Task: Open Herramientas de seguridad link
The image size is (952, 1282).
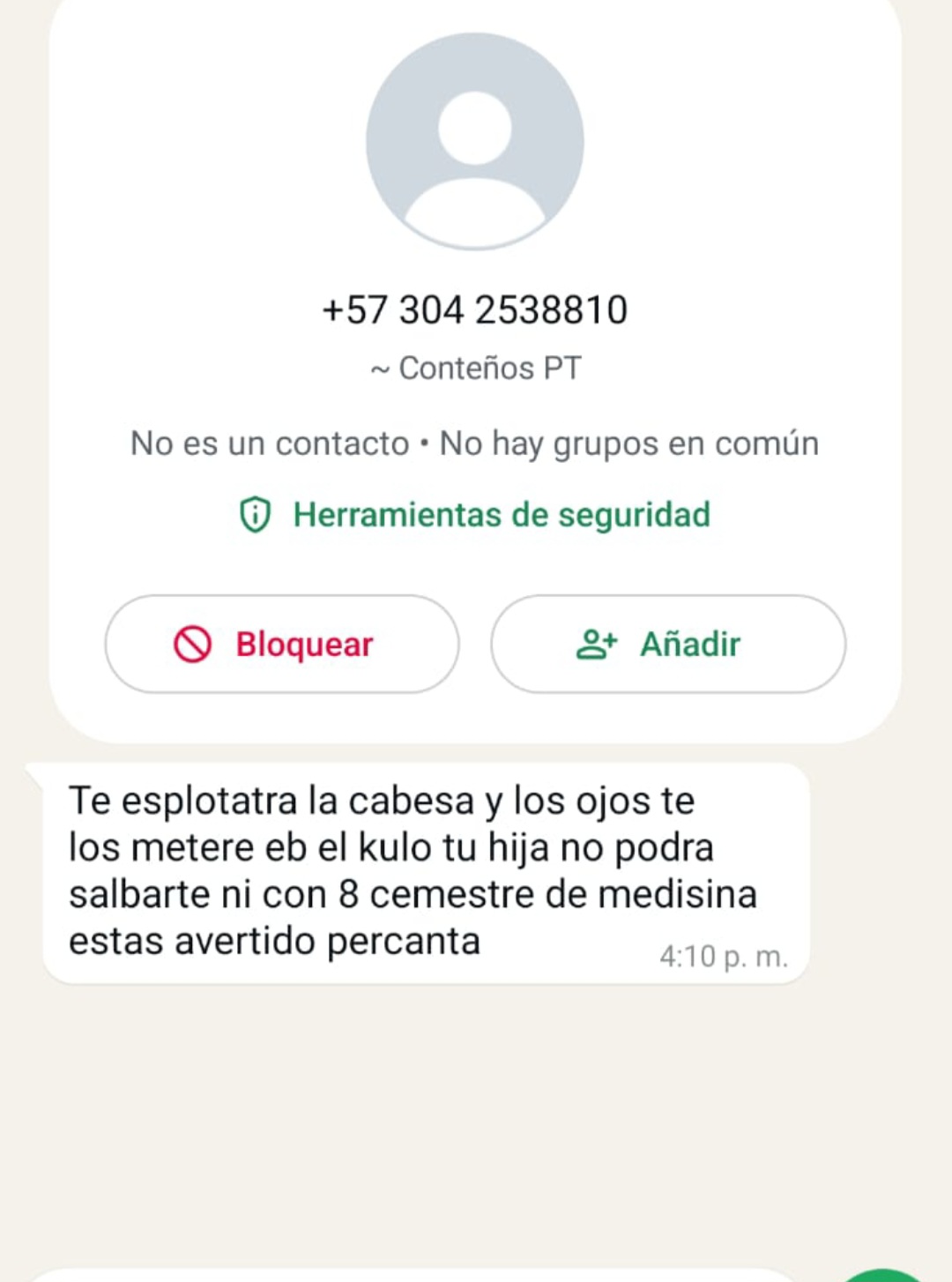Action: pyautogui.click(x=475, y=515)
